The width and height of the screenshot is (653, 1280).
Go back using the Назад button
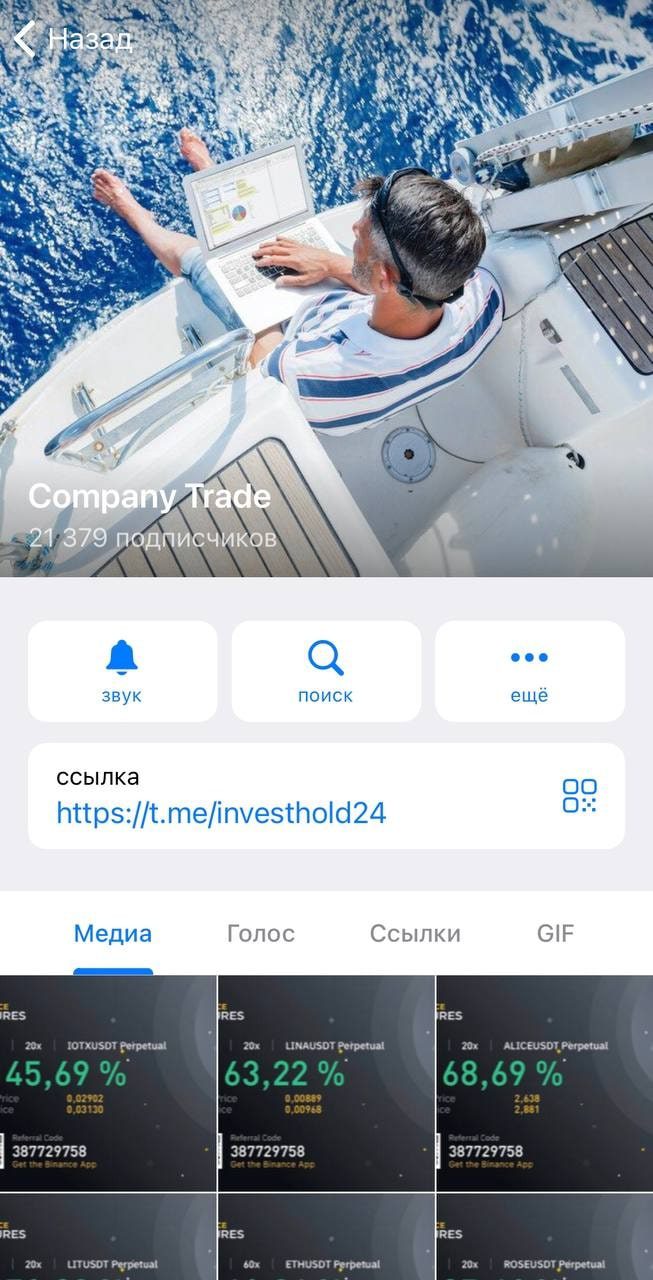72,40
